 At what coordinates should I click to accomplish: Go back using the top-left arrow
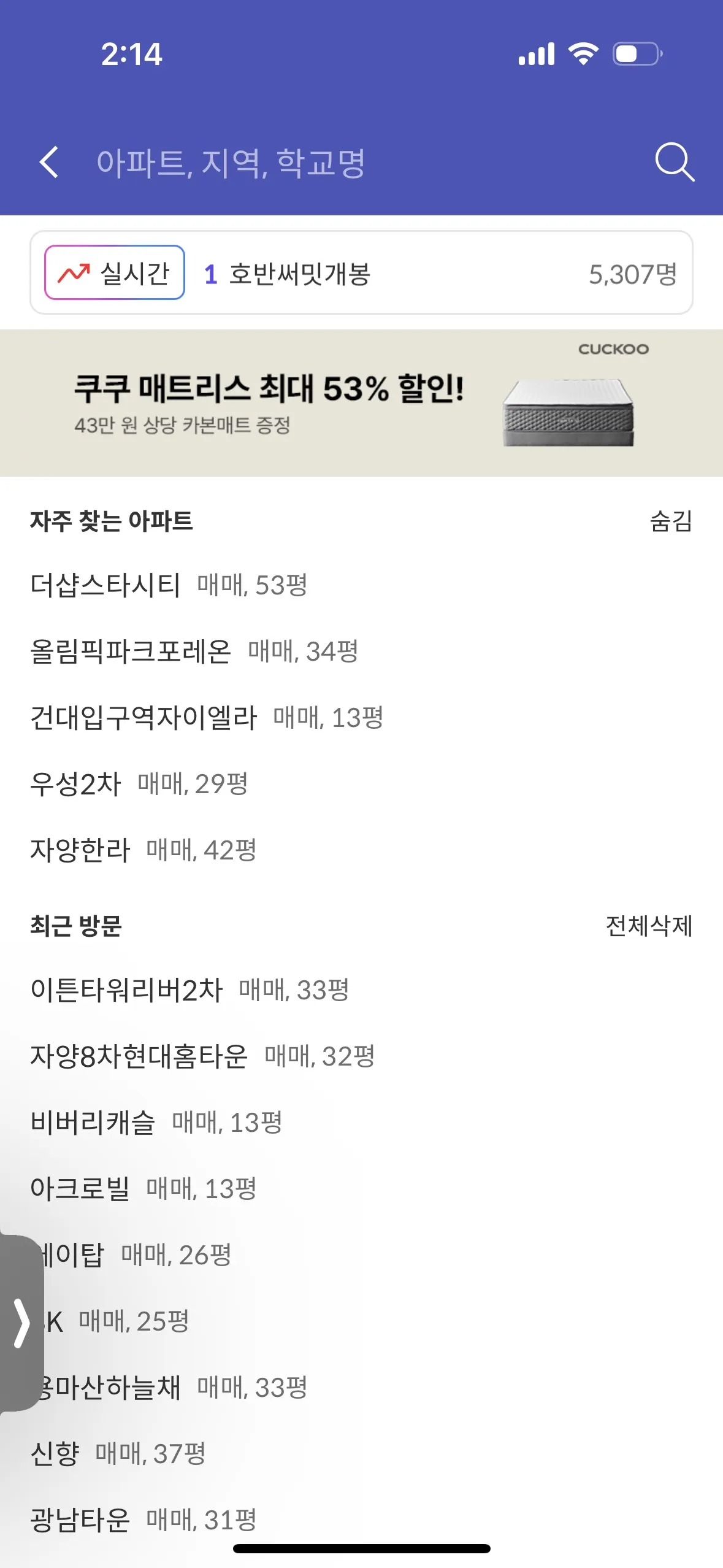[49, 163]
